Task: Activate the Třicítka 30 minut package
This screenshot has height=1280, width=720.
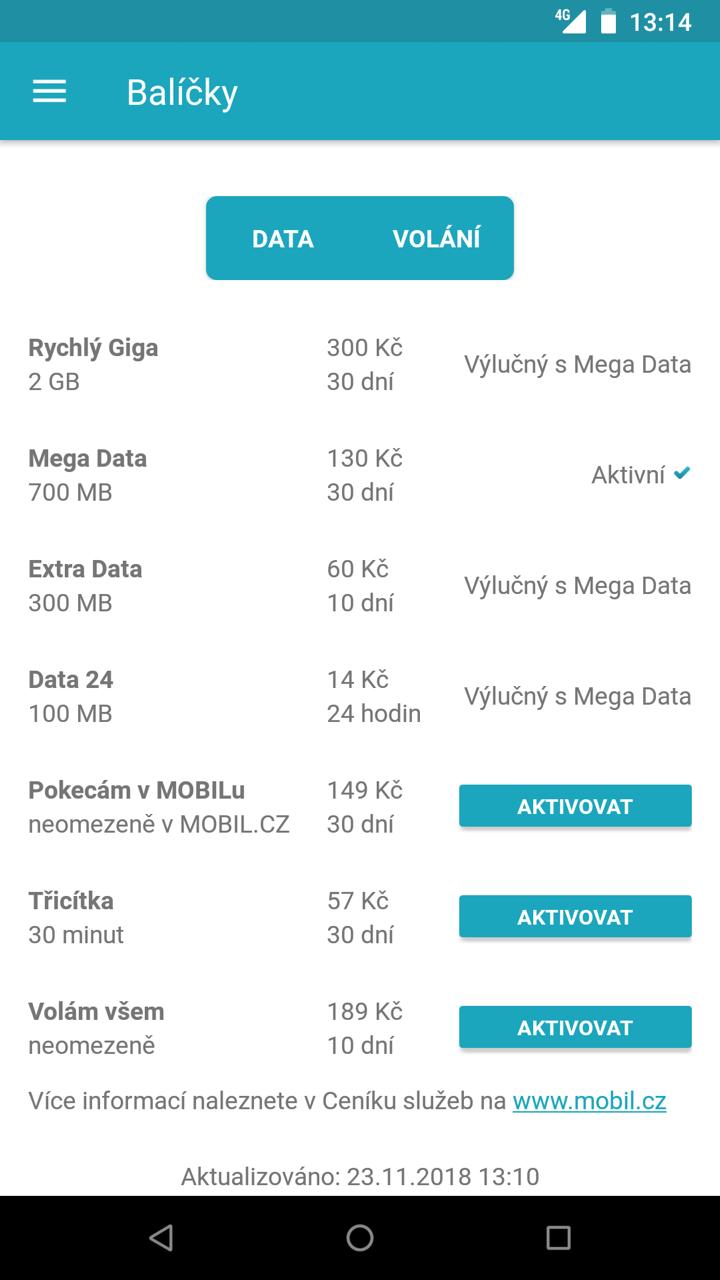Action: 575,917
